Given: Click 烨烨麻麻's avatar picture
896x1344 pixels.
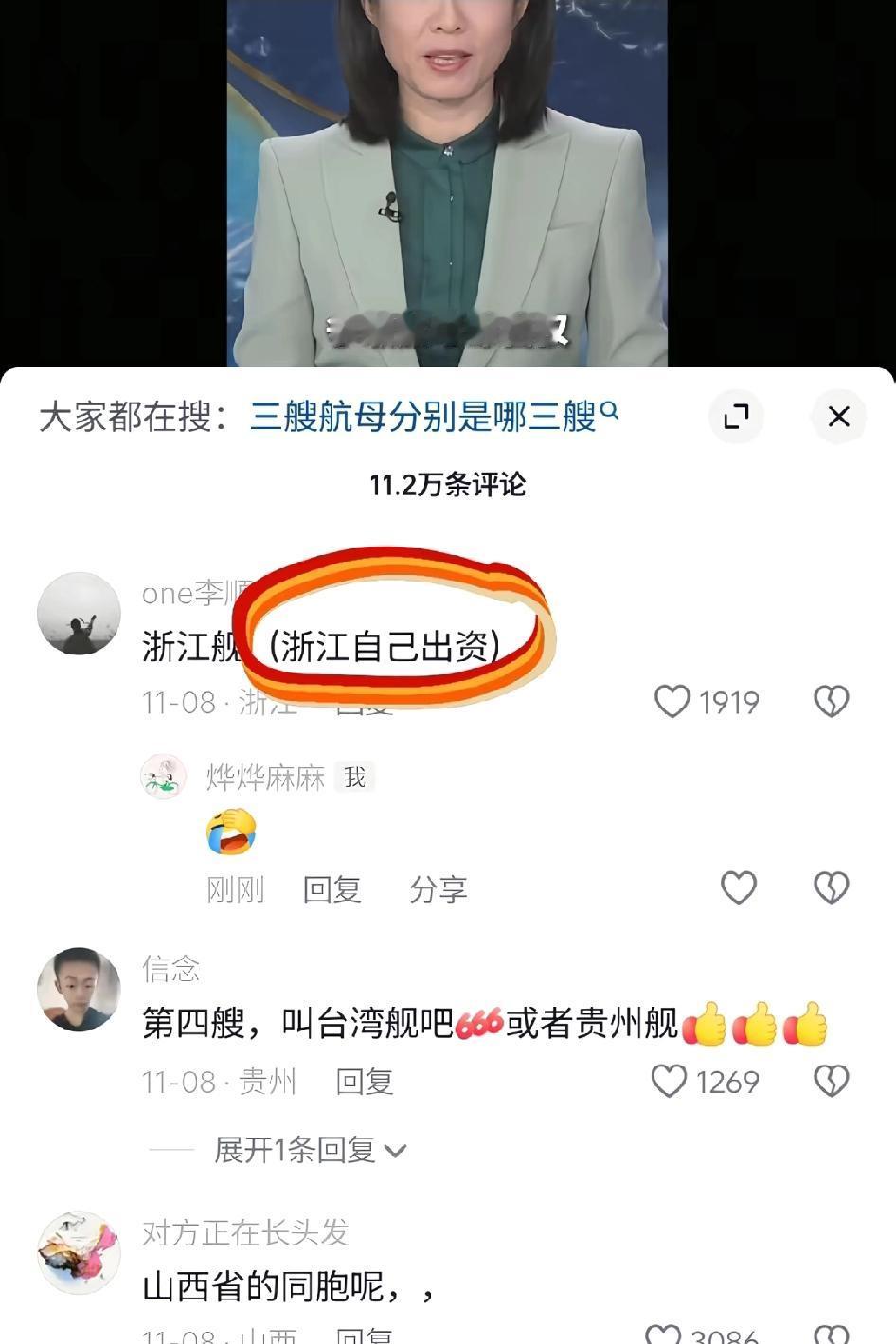Looking at the screenshot, I should pyautogui.click(x=163, y=776).
